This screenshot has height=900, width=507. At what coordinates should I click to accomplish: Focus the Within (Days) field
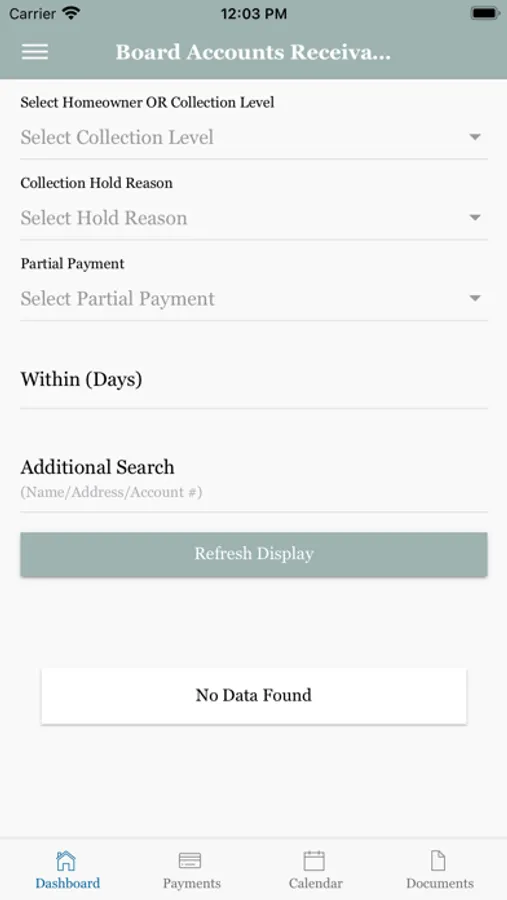pos(254,380)
